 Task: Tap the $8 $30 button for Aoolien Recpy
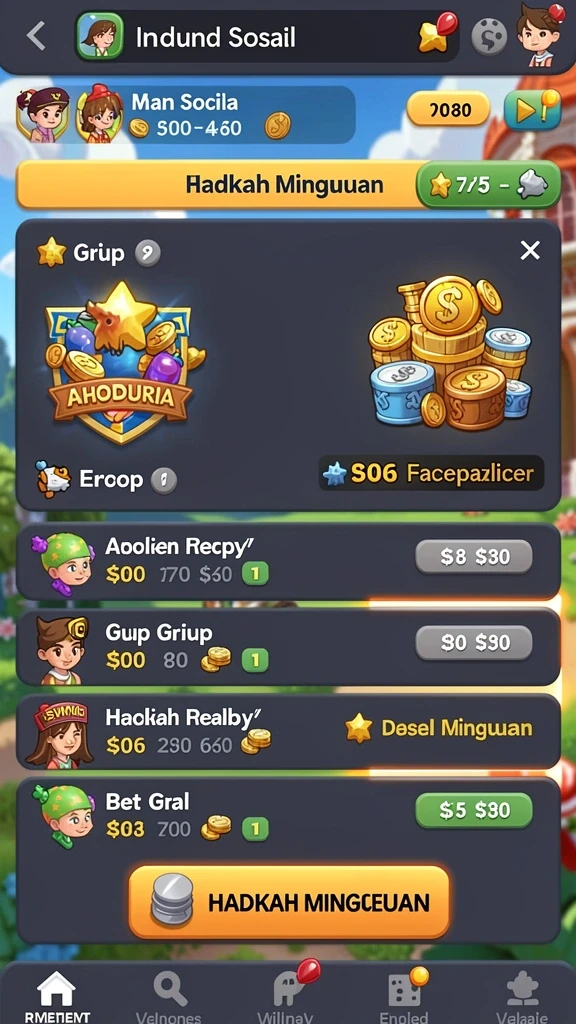[473, 556]
